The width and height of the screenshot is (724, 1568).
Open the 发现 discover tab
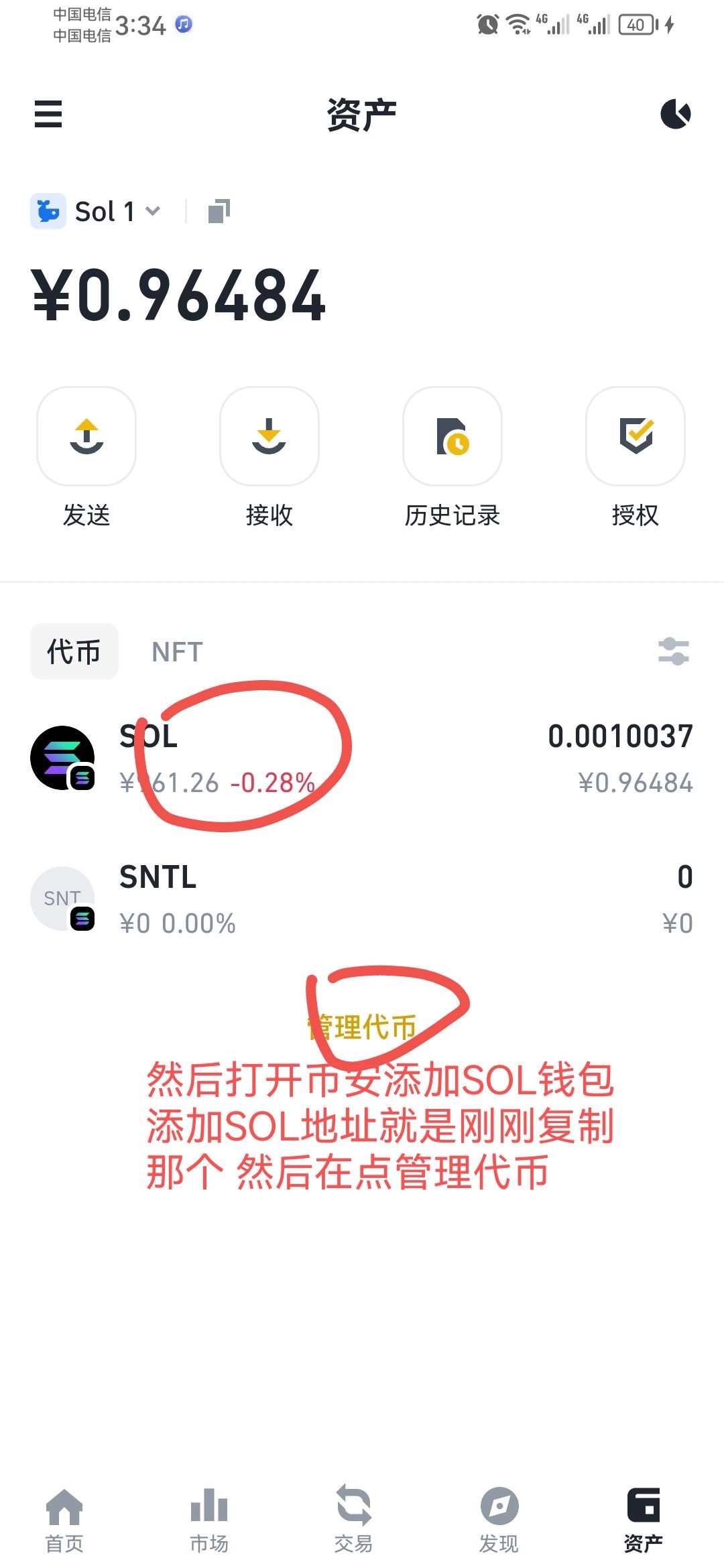click(x=499, y=1521)
